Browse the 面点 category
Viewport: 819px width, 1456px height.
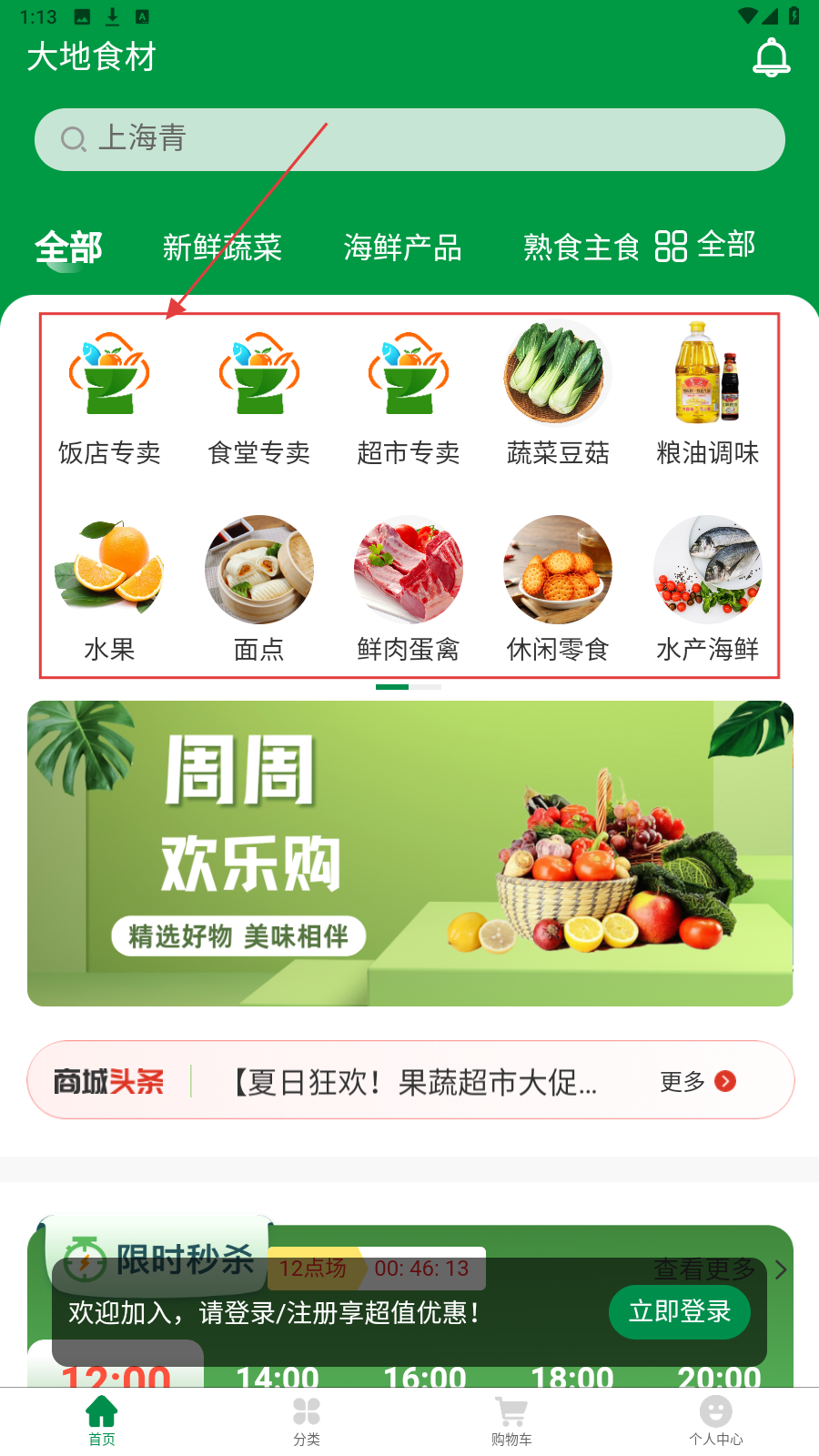point(259,589)
